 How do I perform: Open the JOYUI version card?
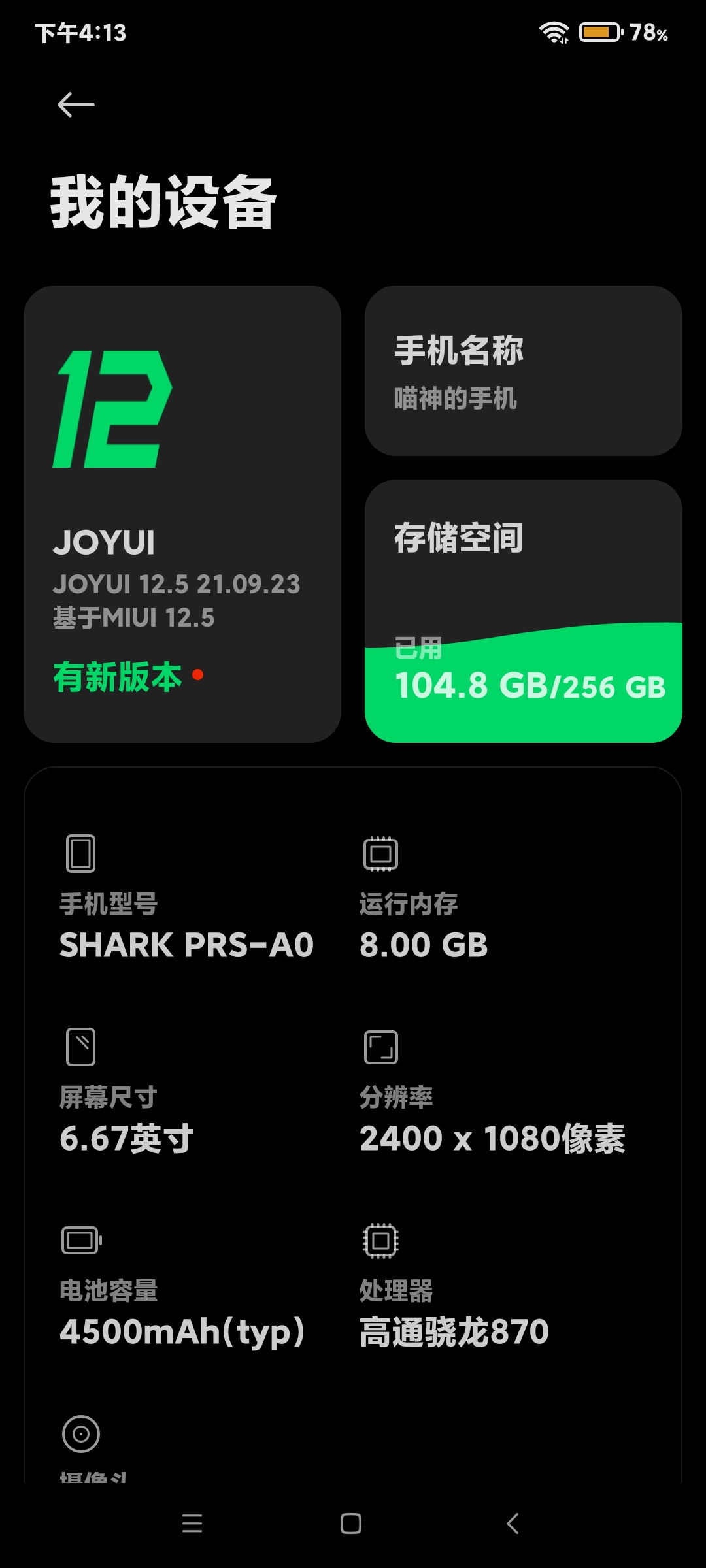point(182,514)
